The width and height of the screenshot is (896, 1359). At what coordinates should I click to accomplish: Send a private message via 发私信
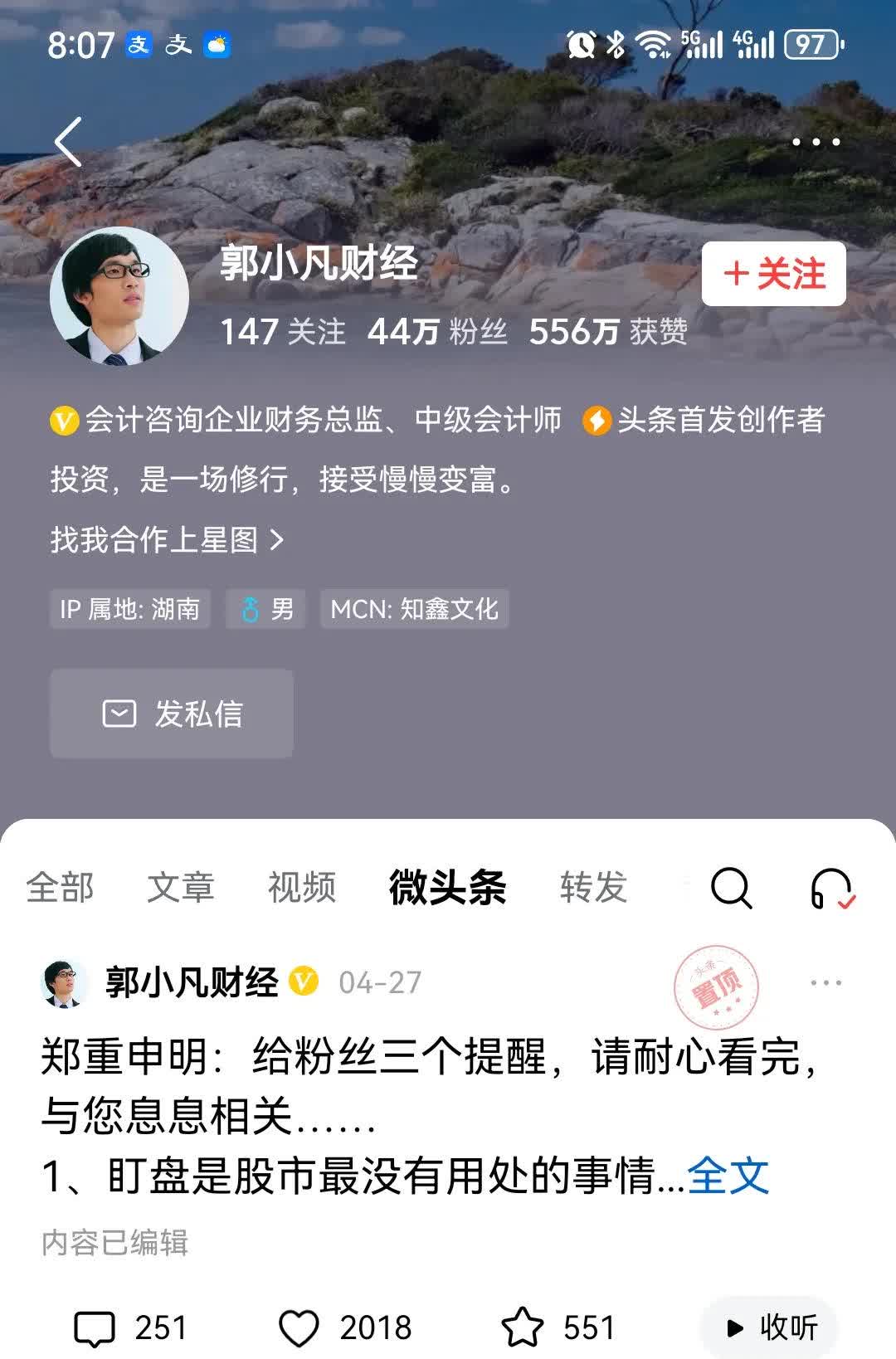(172, 714)
